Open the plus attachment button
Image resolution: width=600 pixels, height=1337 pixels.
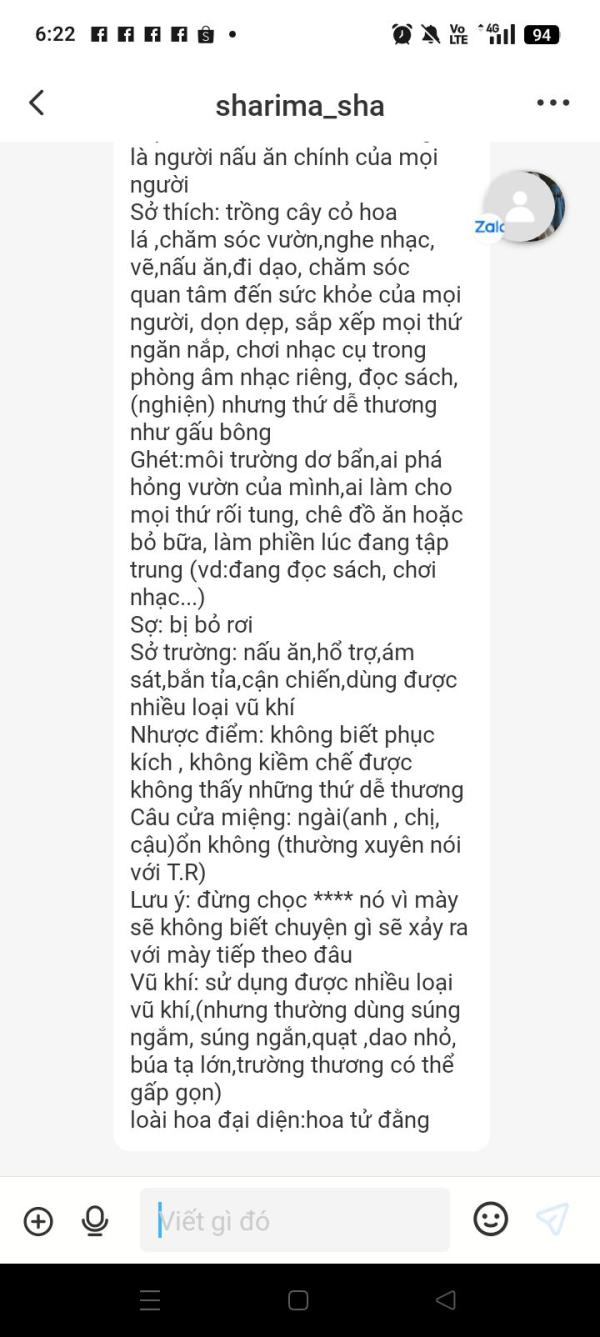pyautogui.click(x=38, y=1221)
